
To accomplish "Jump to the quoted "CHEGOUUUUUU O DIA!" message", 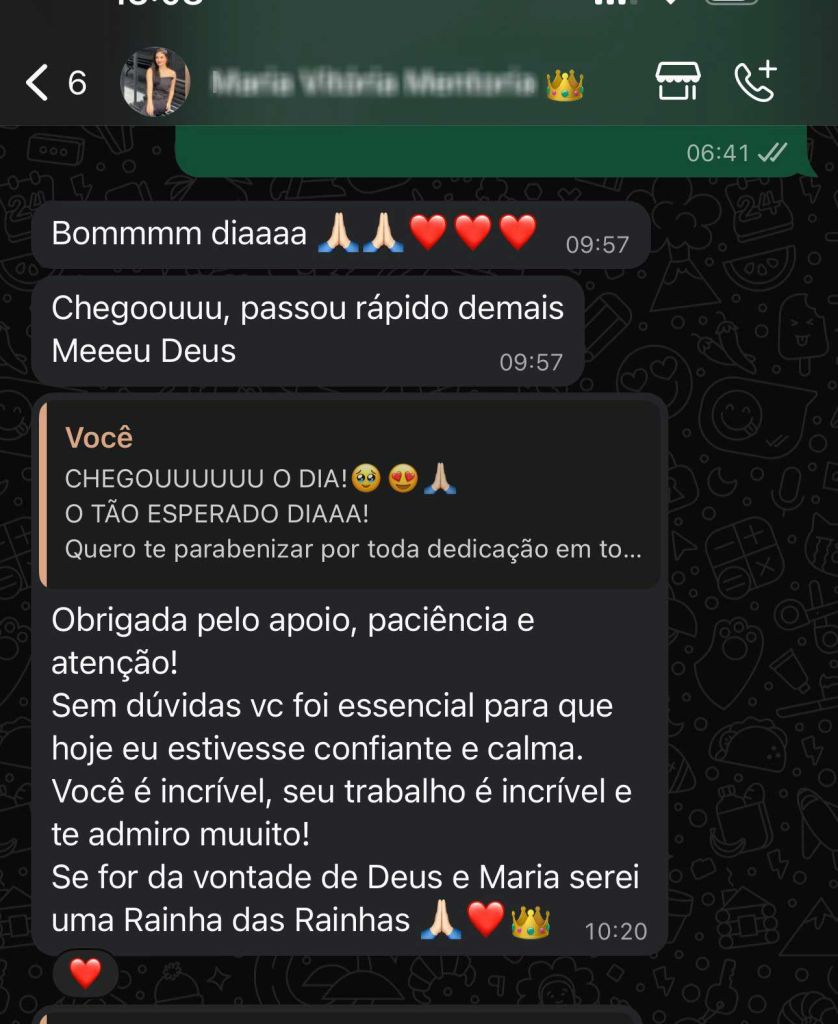I will click(350, 494).
